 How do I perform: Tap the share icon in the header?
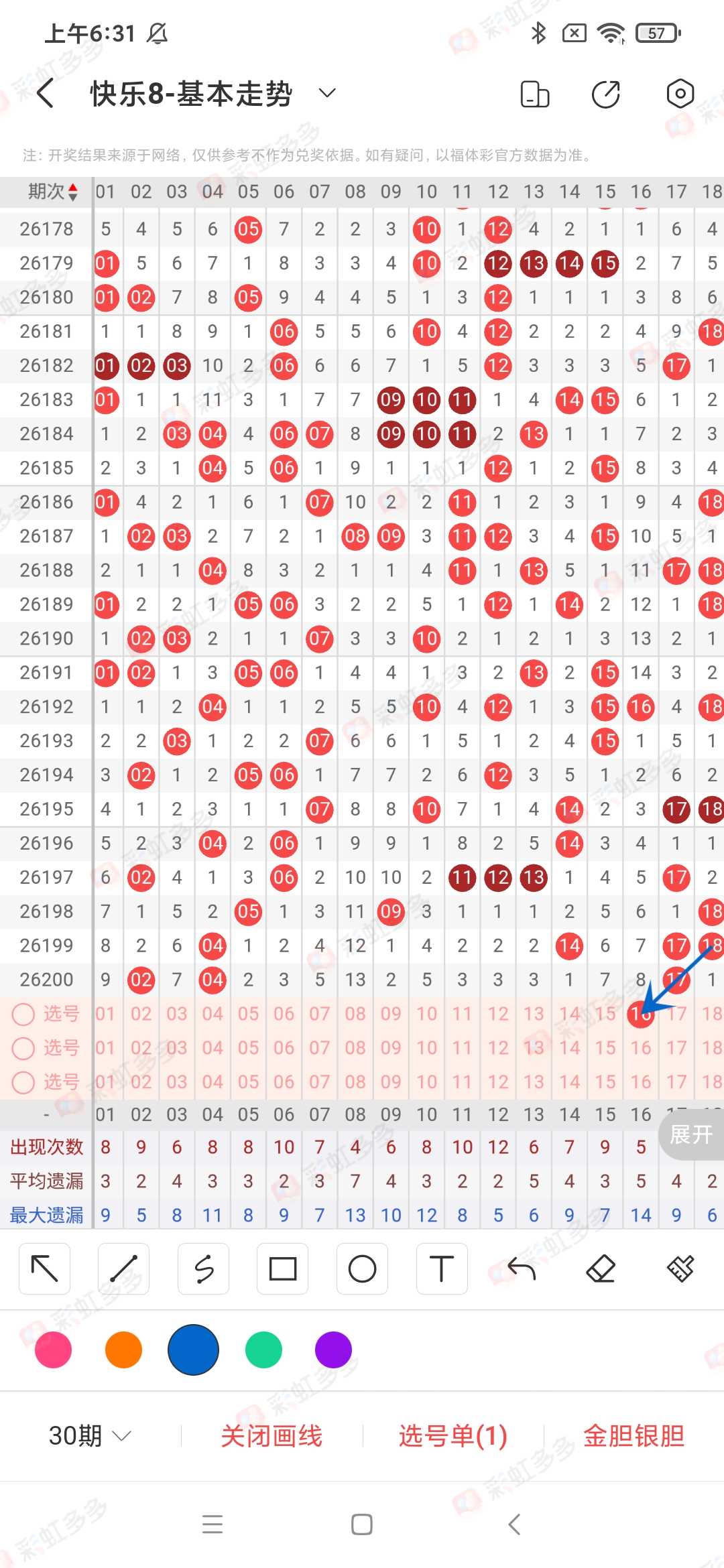pyautogui.click(x=606, y=94)
